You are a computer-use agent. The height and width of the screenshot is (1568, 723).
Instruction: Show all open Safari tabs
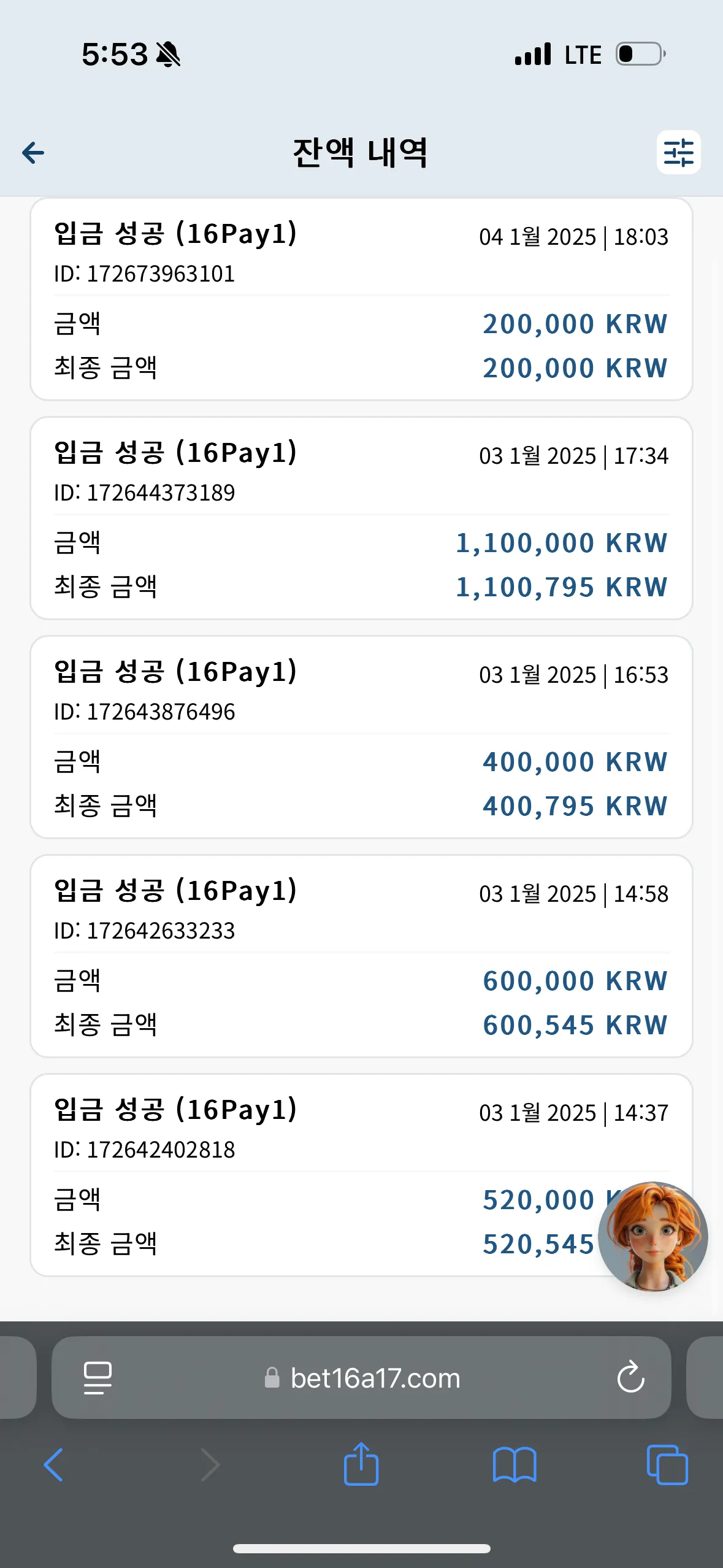coord(667,1465)
